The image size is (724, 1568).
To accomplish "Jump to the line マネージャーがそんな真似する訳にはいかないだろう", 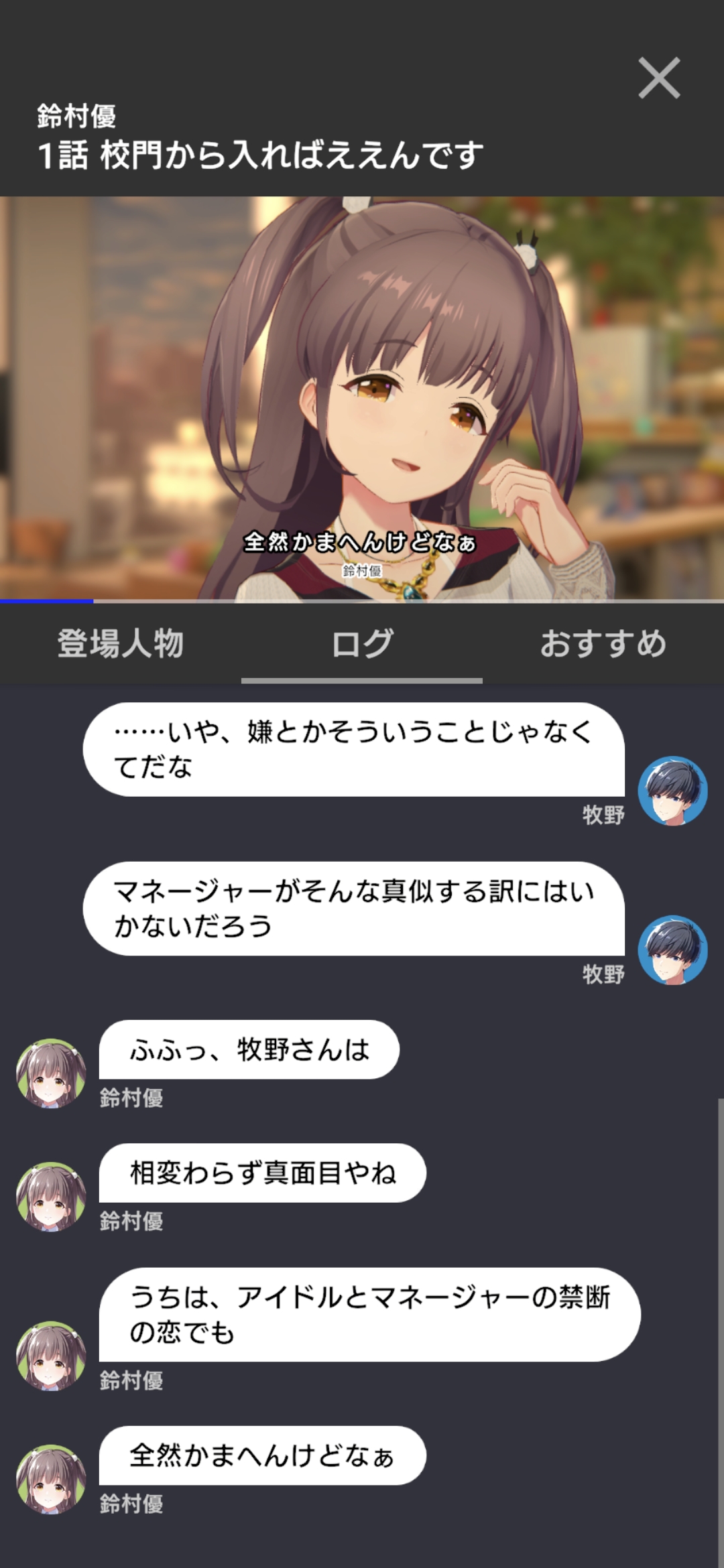I will pos(354,909).
